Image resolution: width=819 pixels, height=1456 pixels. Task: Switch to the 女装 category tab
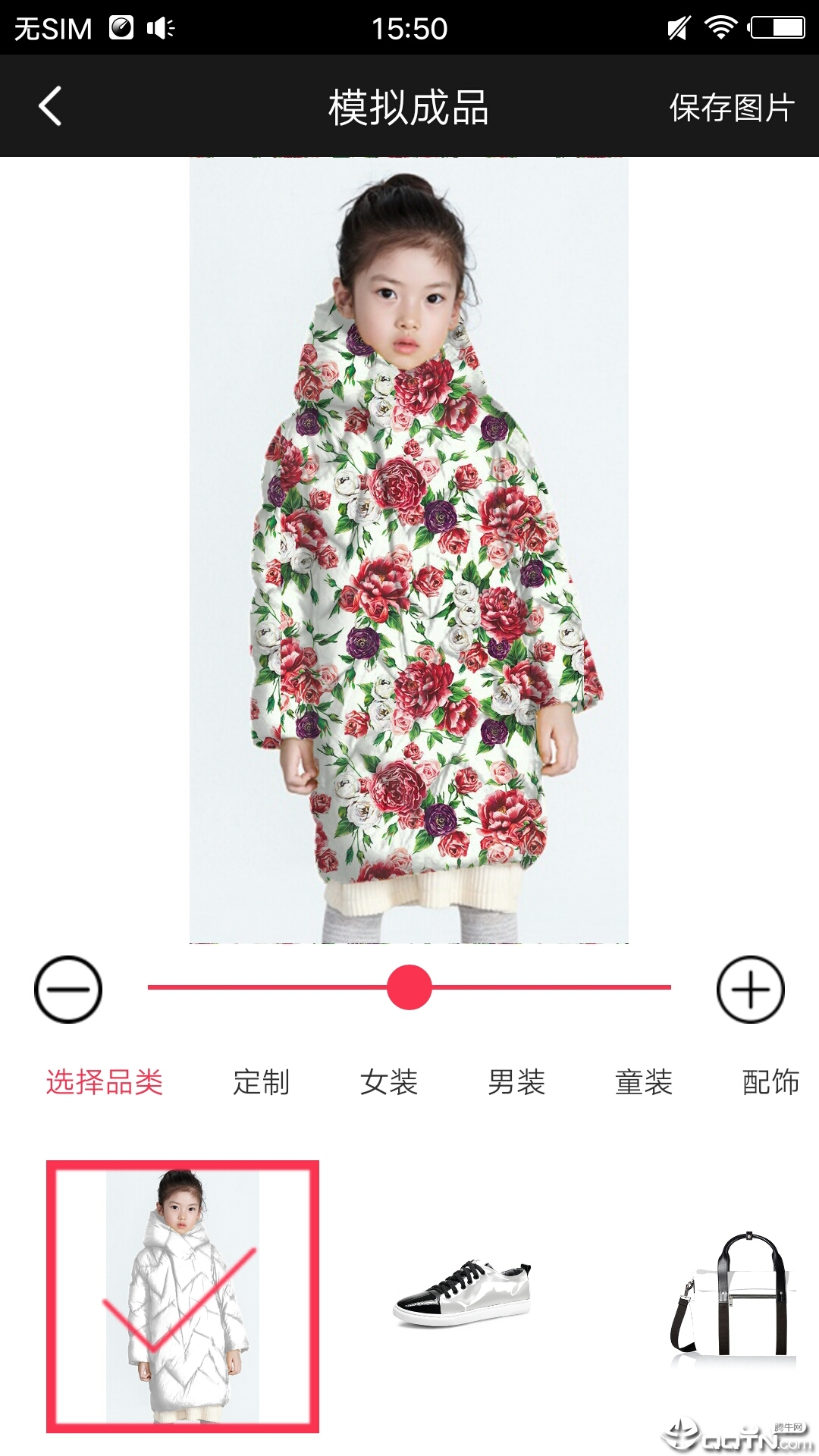[x=389, y=1081]
